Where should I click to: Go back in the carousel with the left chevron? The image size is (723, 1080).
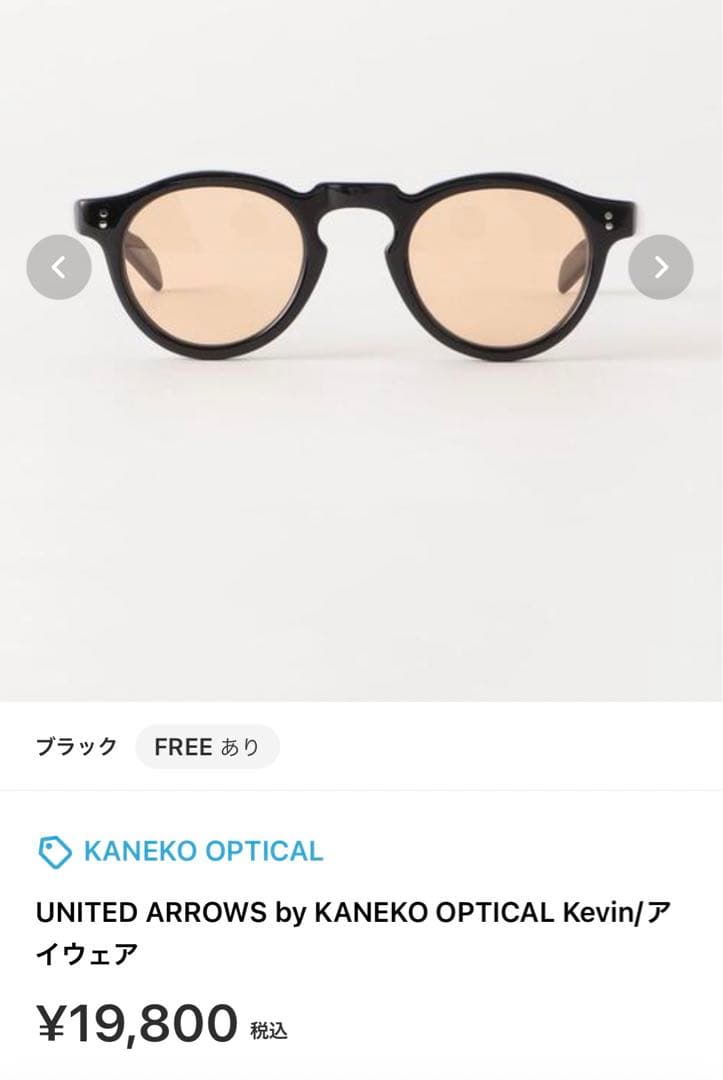[58, 267]
